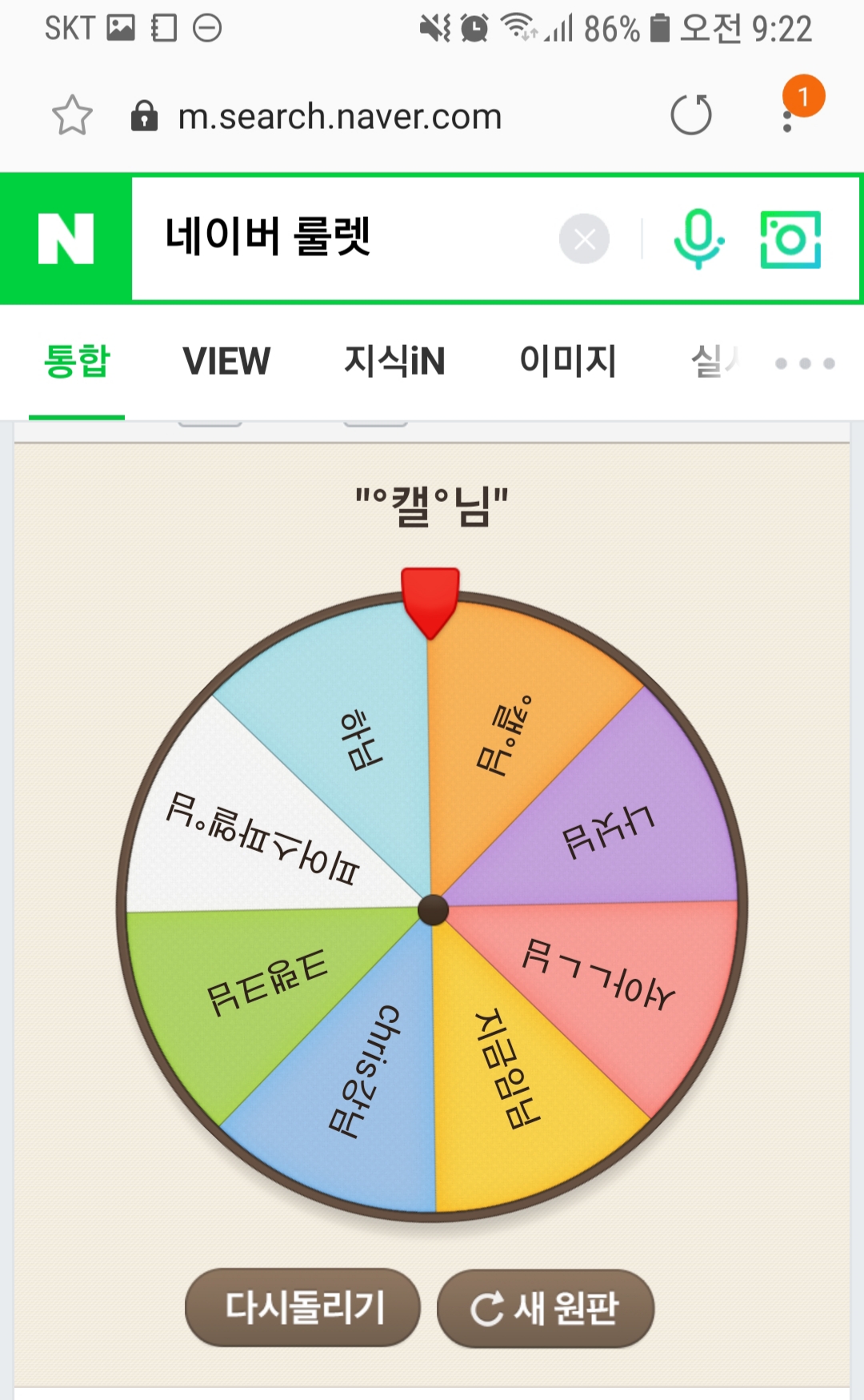Viewport: 864px width, 1400px height.
Task: Open the camera lens search
Action: pyautogui.click(x=790, y=239)
